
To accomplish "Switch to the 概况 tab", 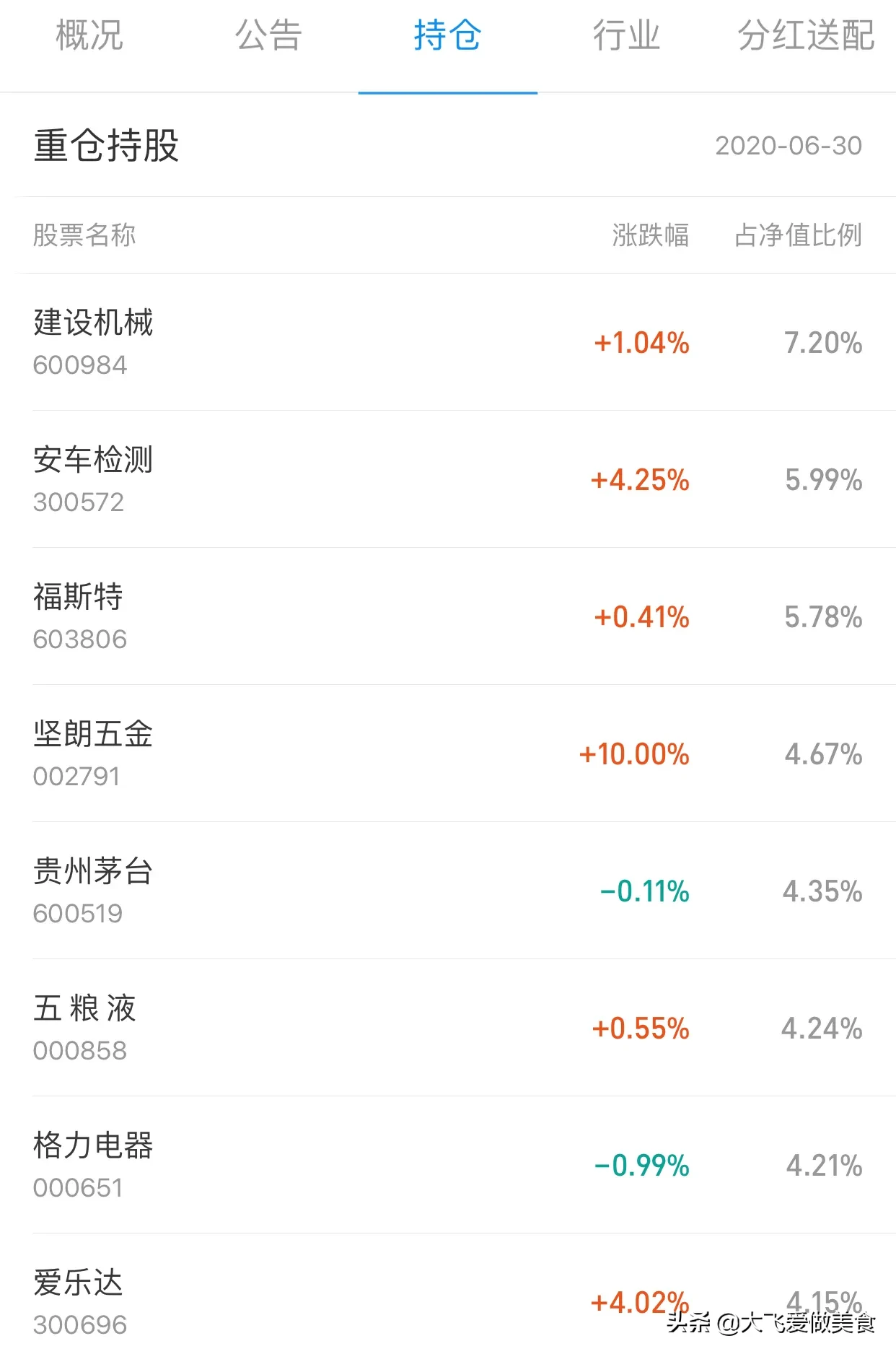I will (89, 36).
